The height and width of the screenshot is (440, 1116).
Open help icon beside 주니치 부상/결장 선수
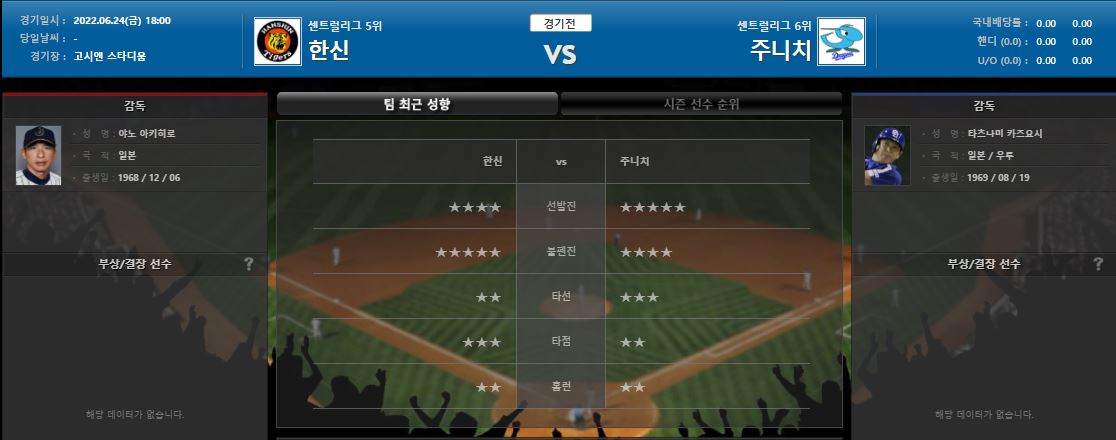[x=1095, y=264]
